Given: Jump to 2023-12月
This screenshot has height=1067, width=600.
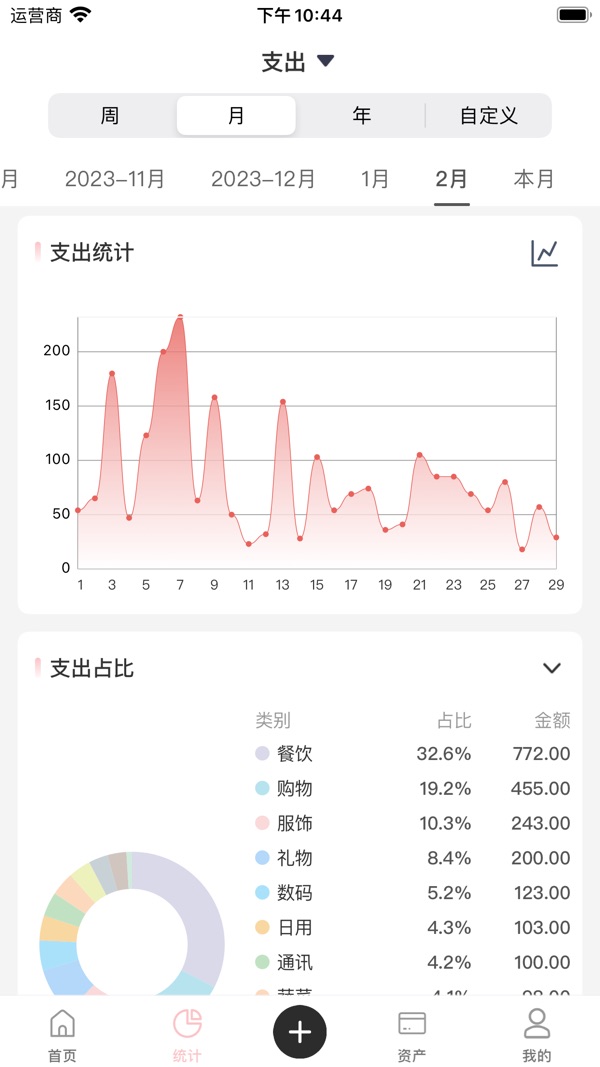Looking at the screenshot, I should coord(263,179).
